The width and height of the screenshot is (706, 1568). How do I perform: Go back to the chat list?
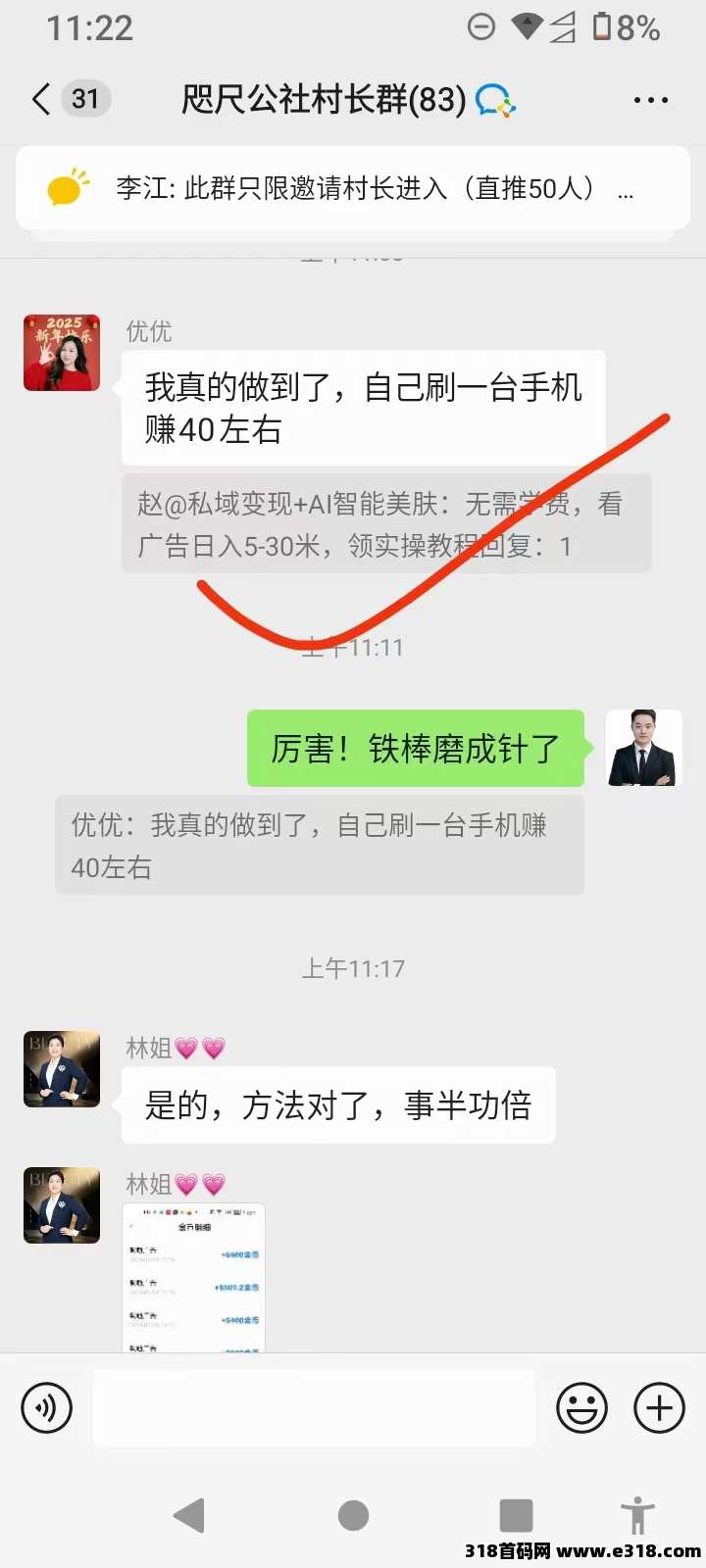[41, 99]
